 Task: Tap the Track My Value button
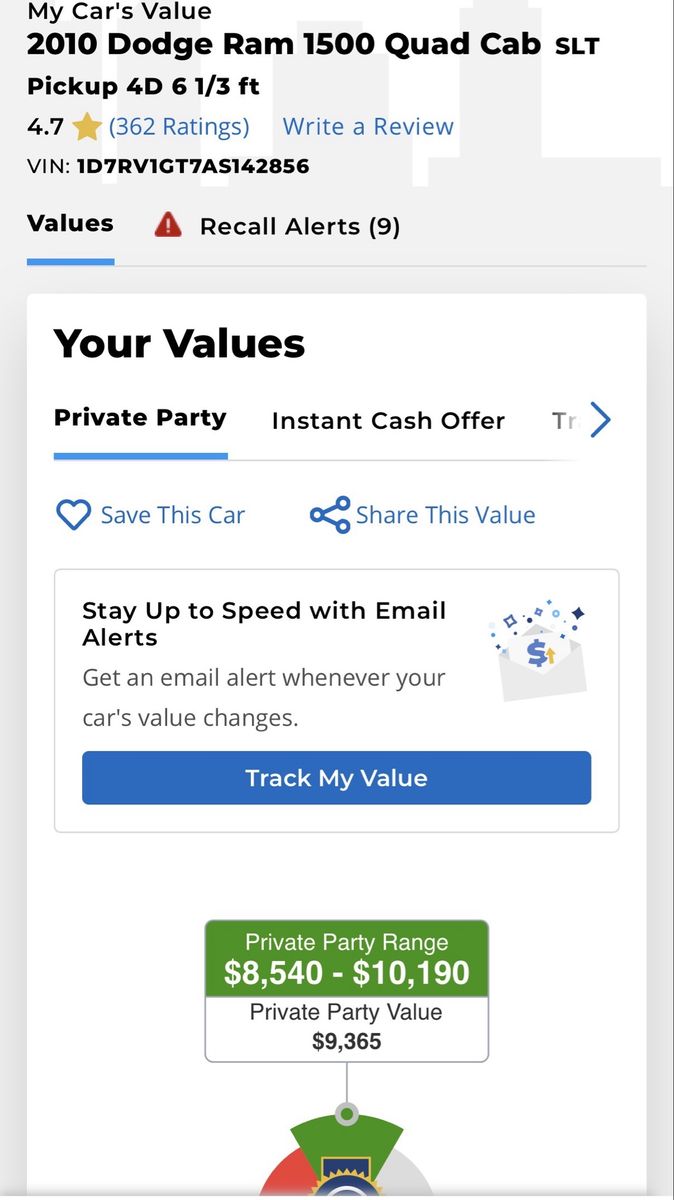[336, 778]
